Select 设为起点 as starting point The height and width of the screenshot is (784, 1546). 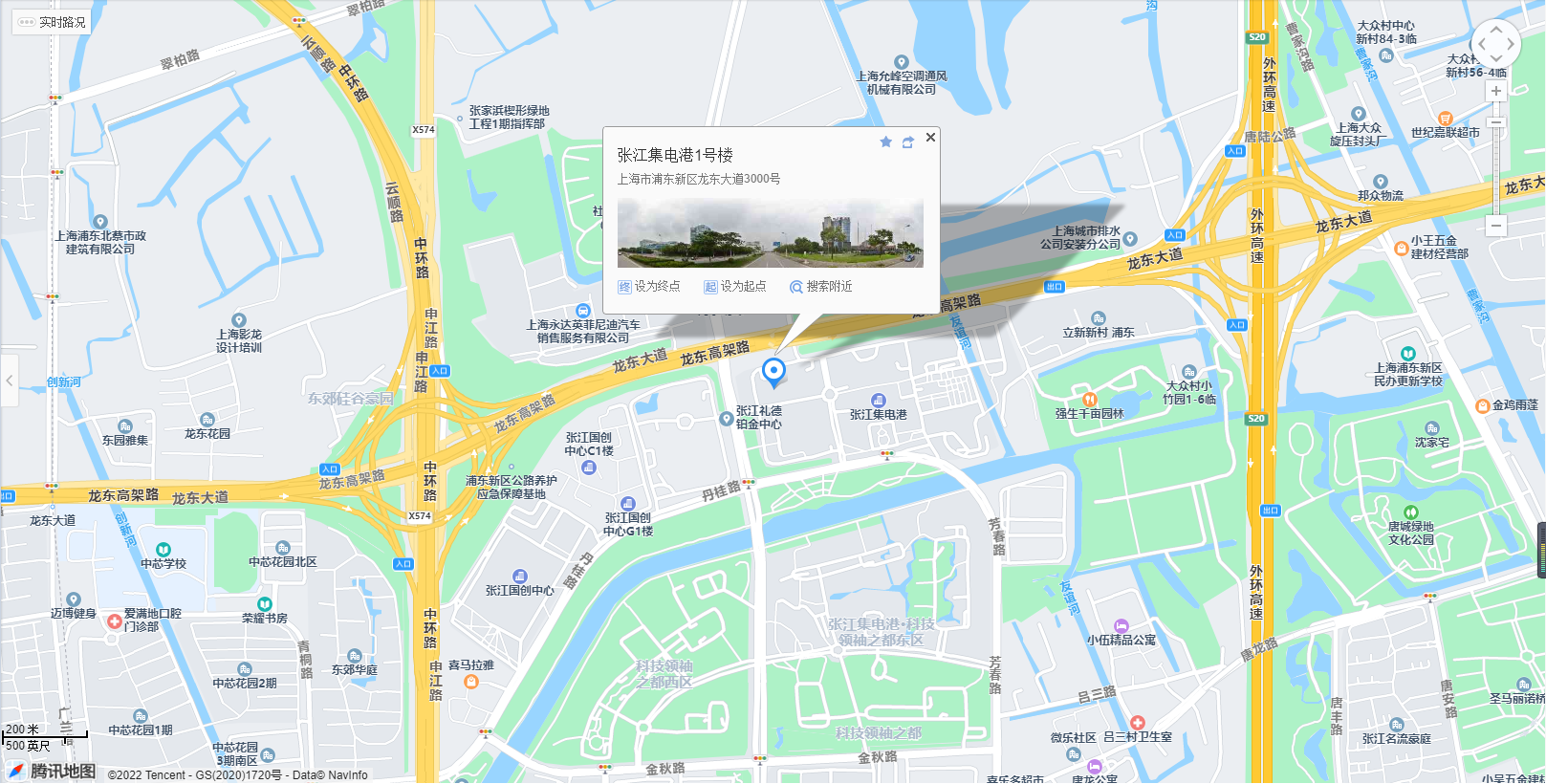click(x=735, y=286)
